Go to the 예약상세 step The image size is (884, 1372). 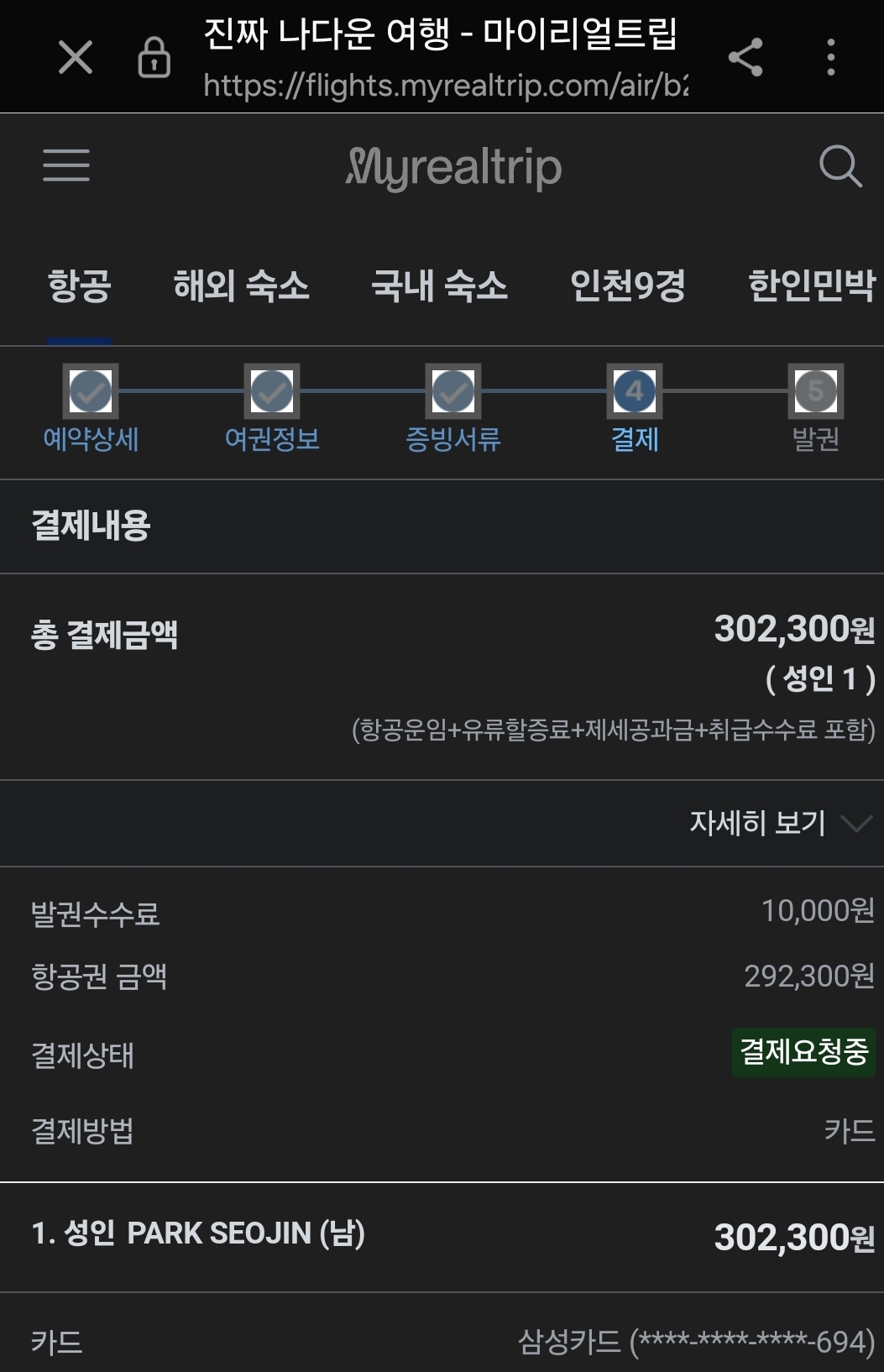tap(91, 409)
